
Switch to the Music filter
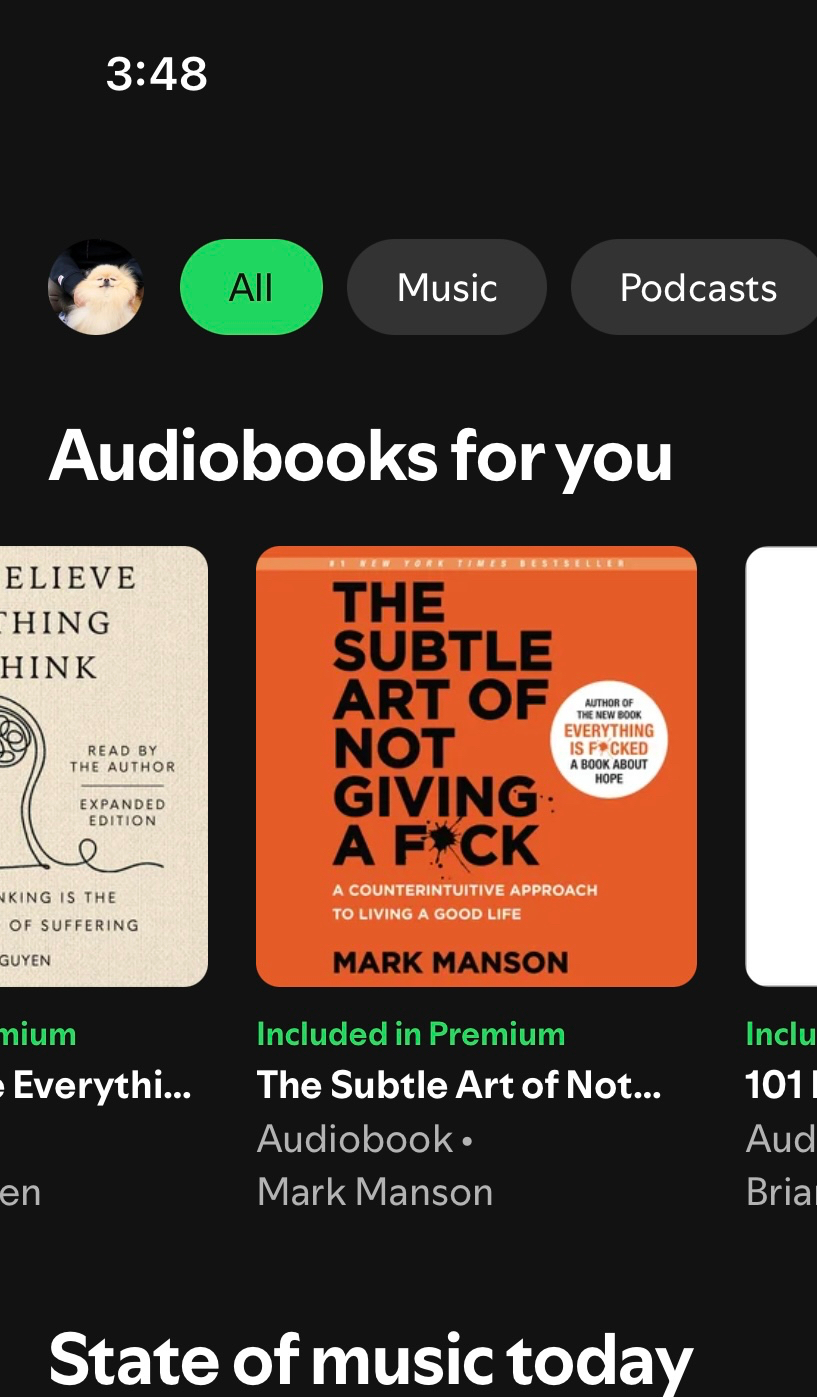446,287
